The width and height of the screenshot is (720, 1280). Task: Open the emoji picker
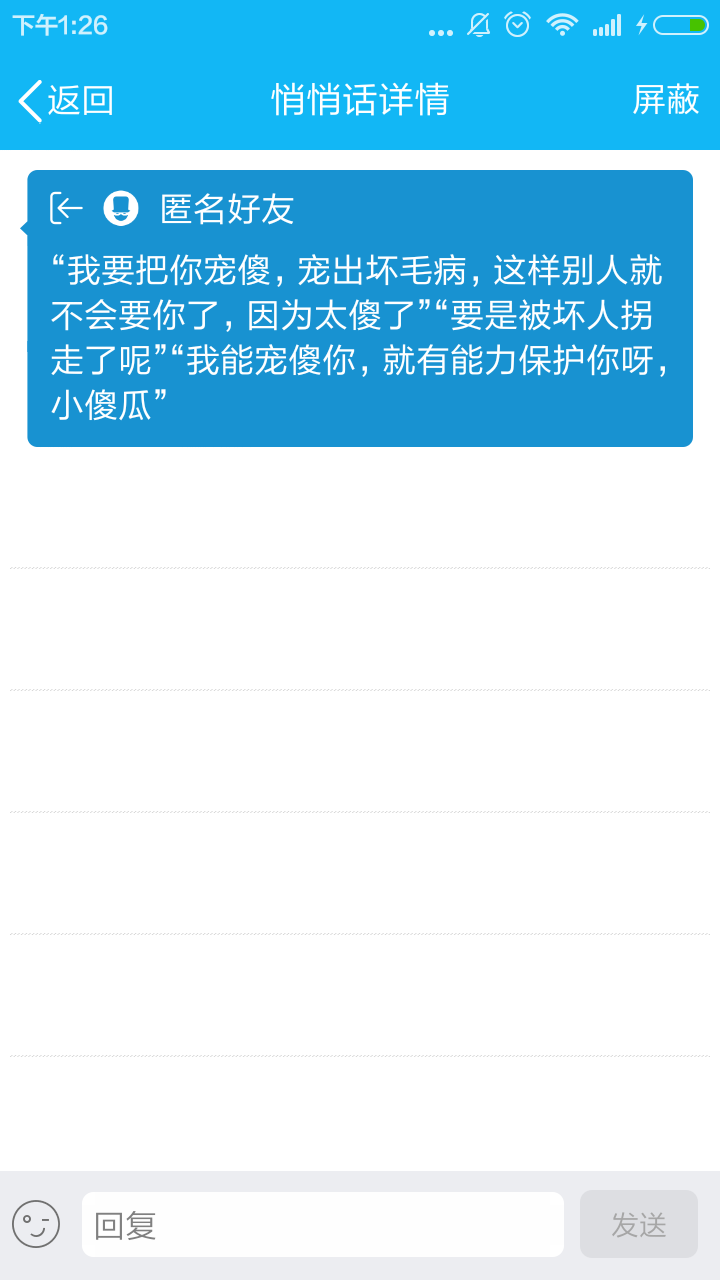(x=36, y=1224)
